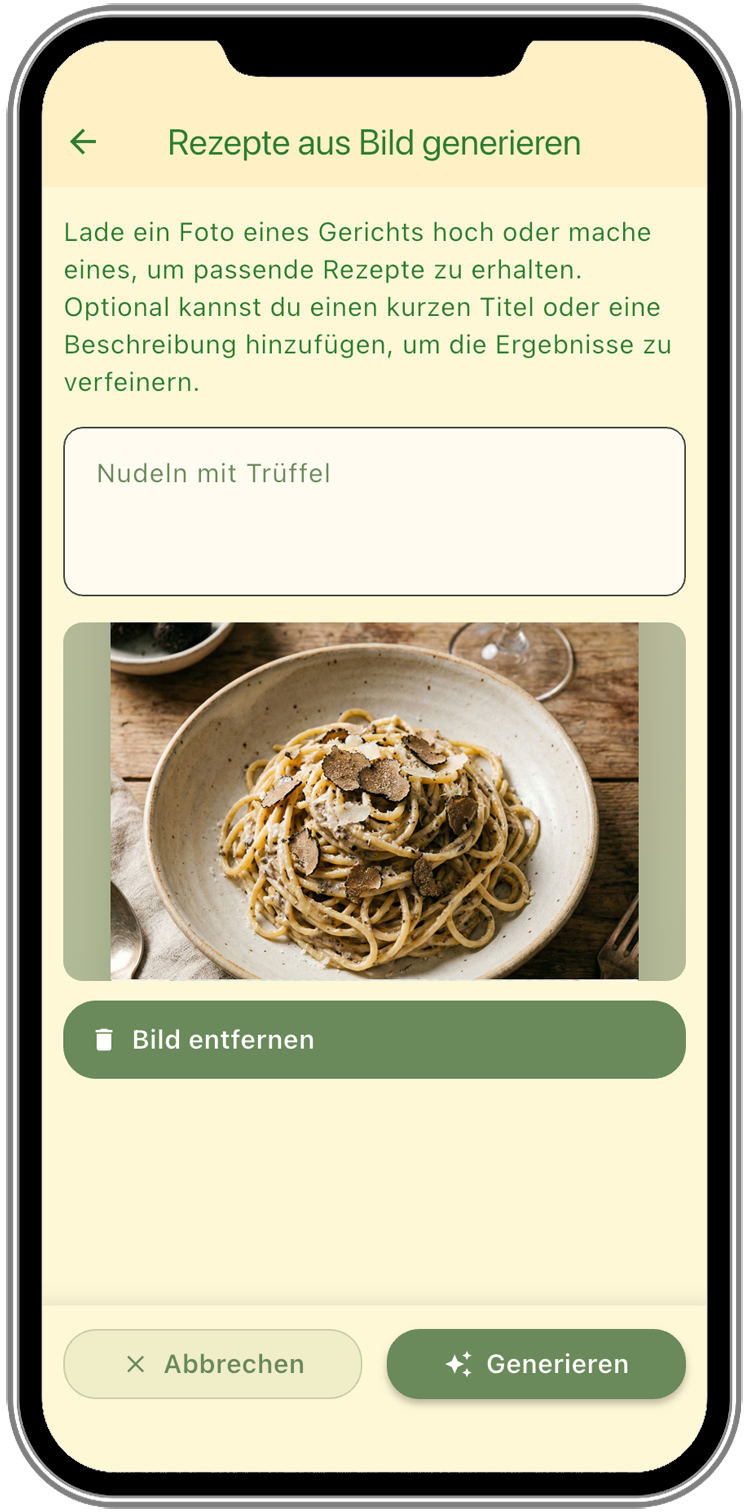Open the Rezepte aus Bild generieren header
Viewport: 746px width, 1512px height.
point(374,142)
